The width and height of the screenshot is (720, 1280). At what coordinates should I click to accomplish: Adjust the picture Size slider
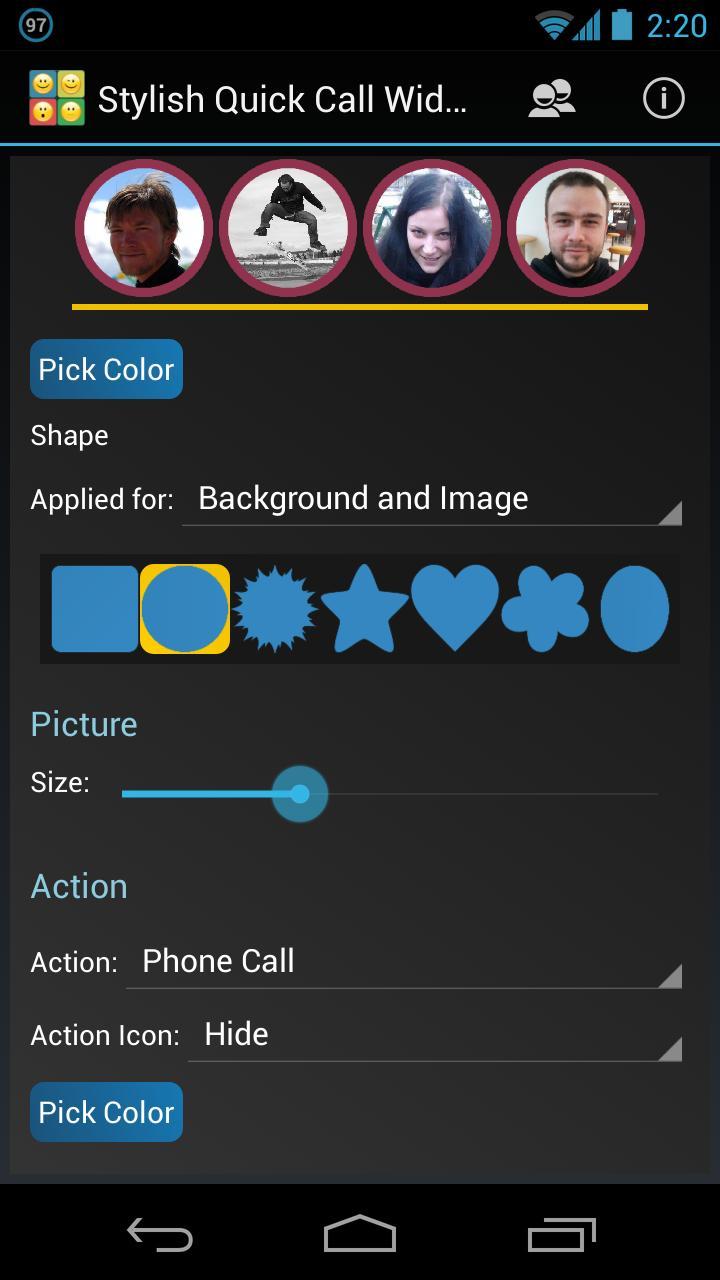pos(300,793)
